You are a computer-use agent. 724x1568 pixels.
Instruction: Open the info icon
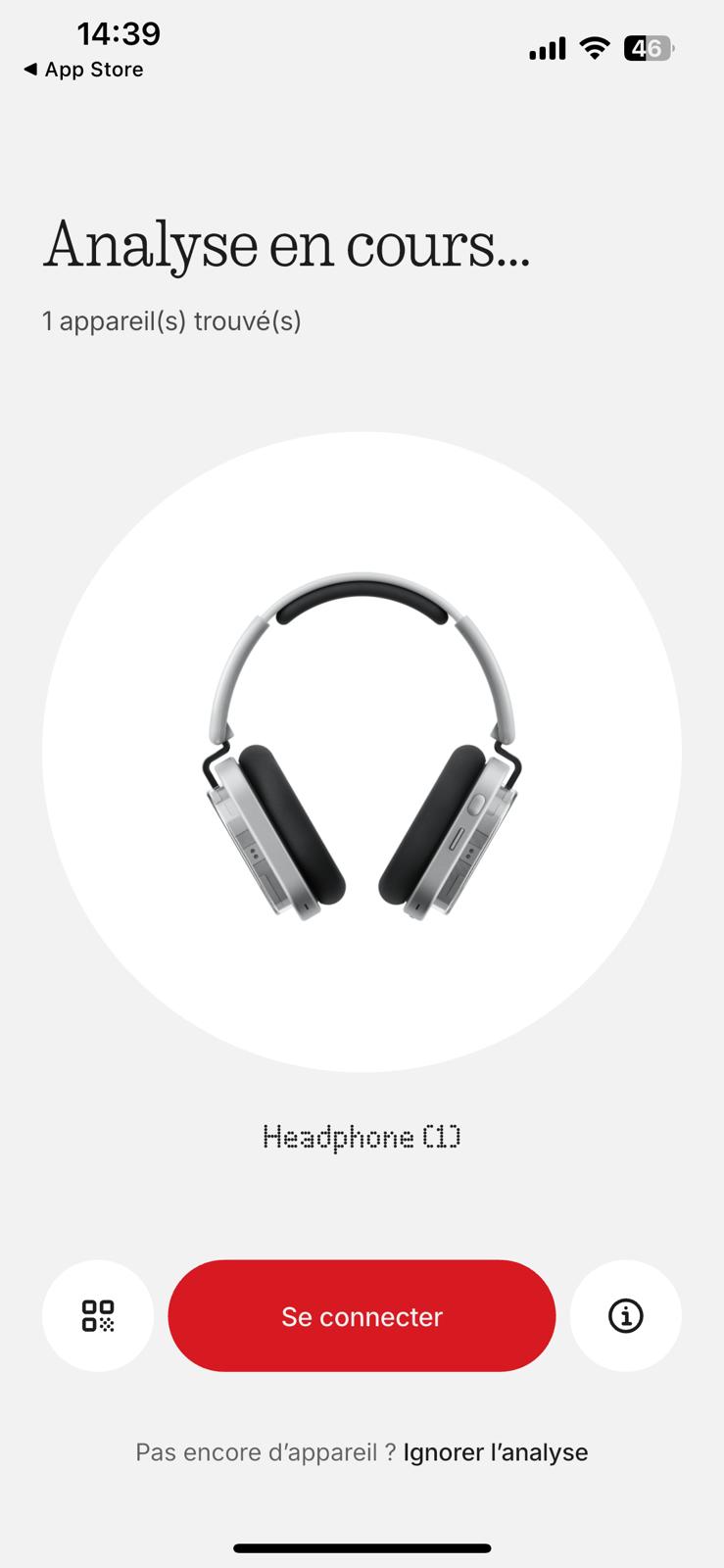[x=625, y=1315]
